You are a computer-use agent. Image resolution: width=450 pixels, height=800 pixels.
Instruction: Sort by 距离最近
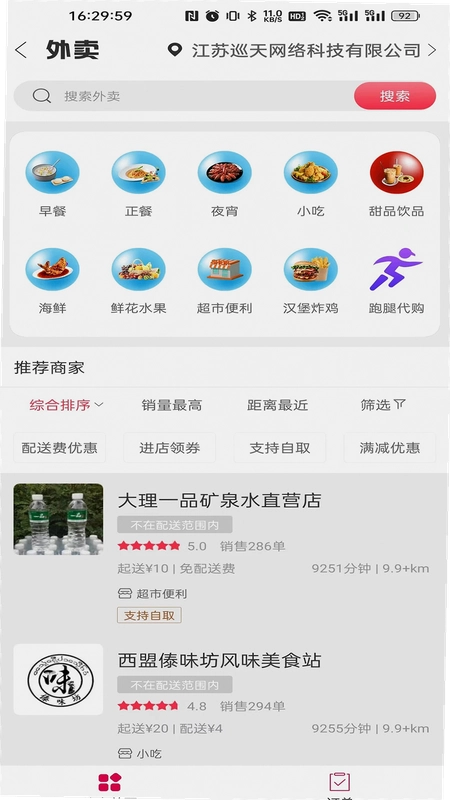(278, 405)
